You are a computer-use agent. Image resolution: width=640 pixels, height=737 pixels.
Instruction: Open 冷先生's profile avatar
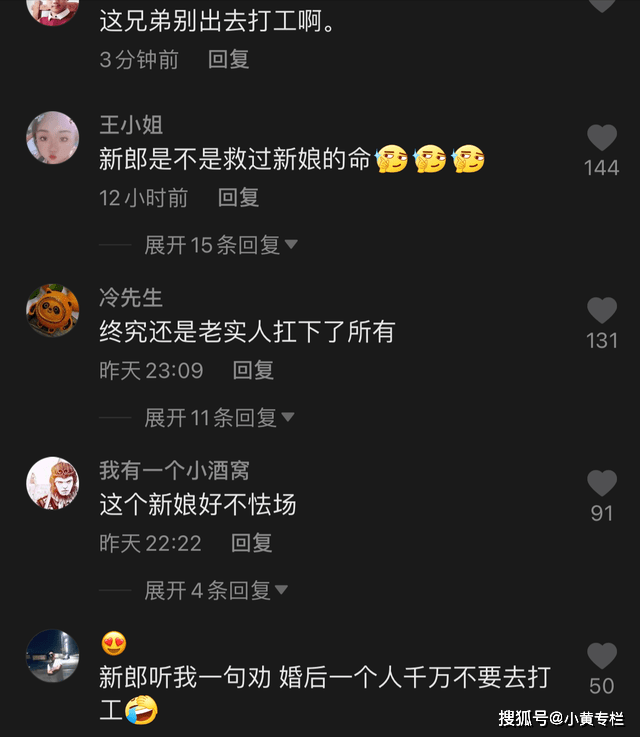coord(52,311)
